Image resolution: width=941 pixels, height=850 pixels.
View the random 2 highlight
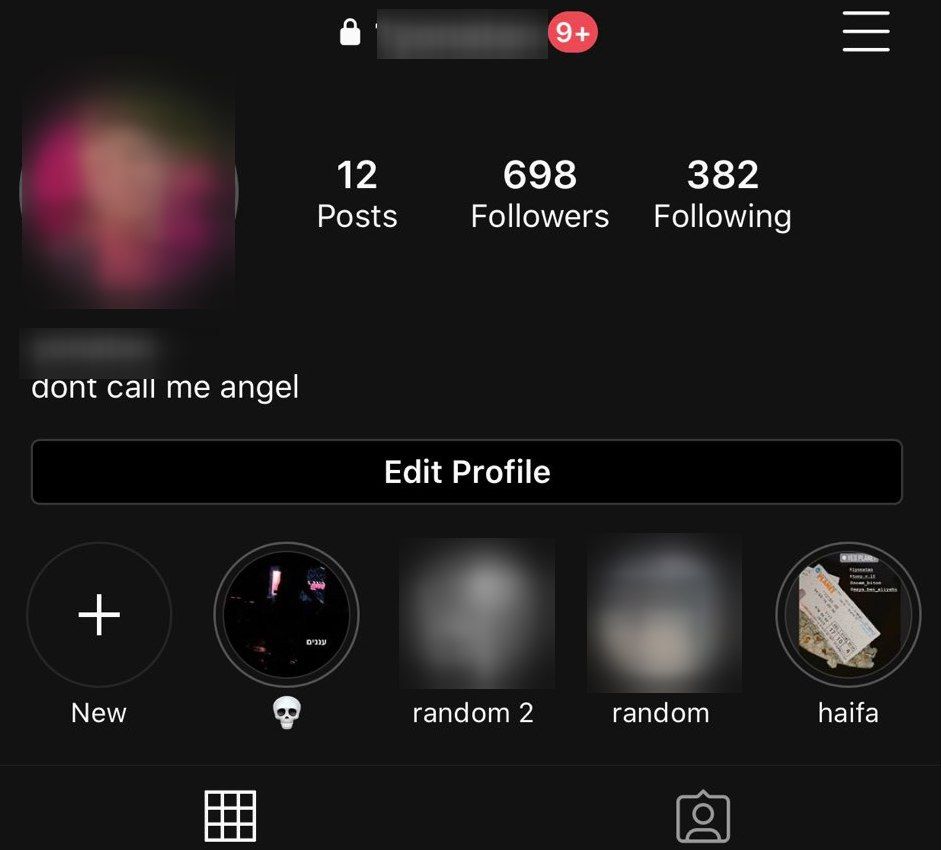click(x=475, y=615)
